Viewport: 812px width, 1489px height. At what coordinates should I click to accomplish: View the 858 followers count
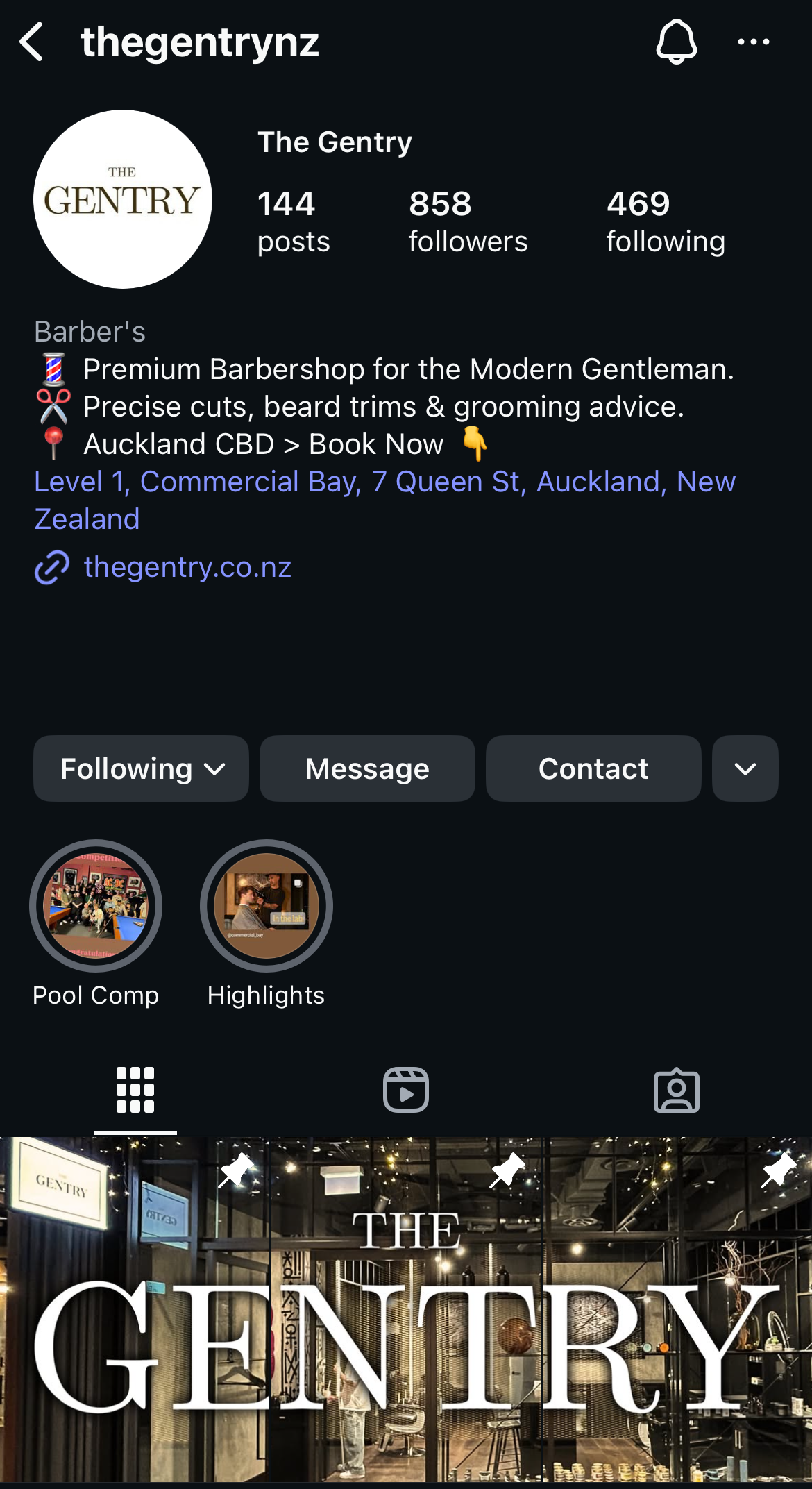pos(468,221)
